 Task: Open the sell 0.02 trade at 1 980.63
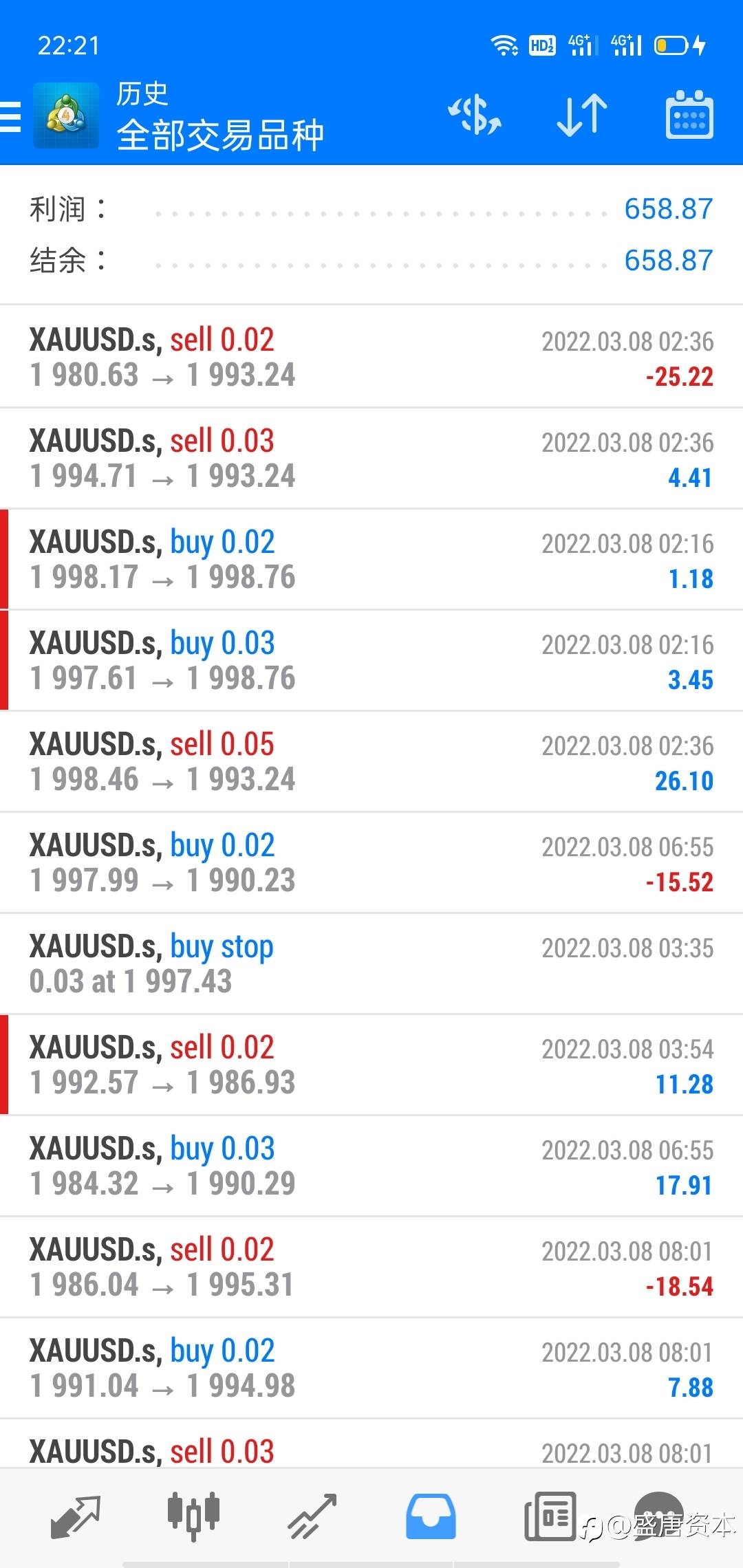tap(371, 357)
